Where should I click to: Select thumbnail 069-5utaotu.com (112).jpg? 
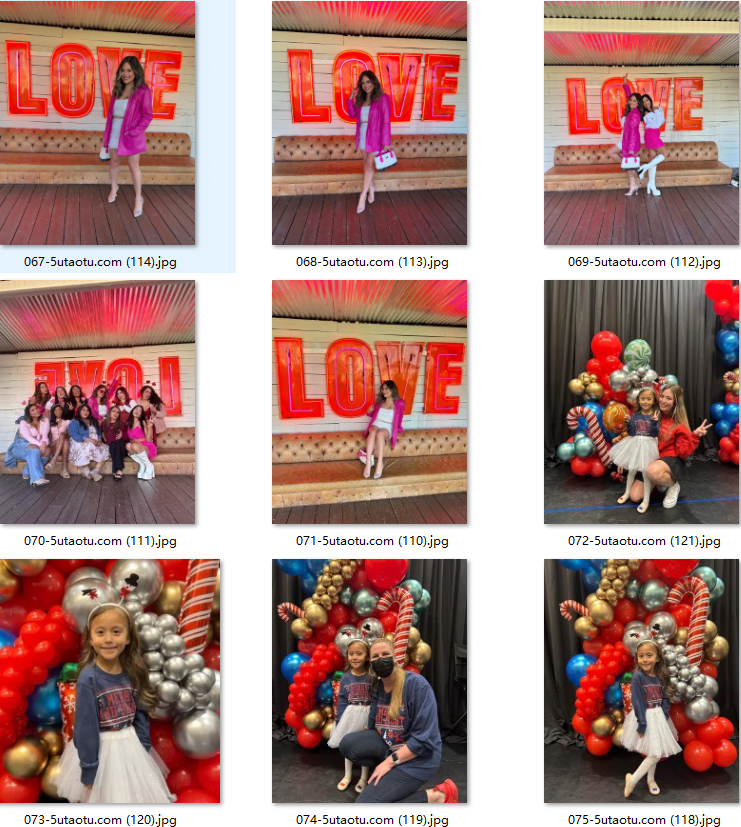[641, 123]
